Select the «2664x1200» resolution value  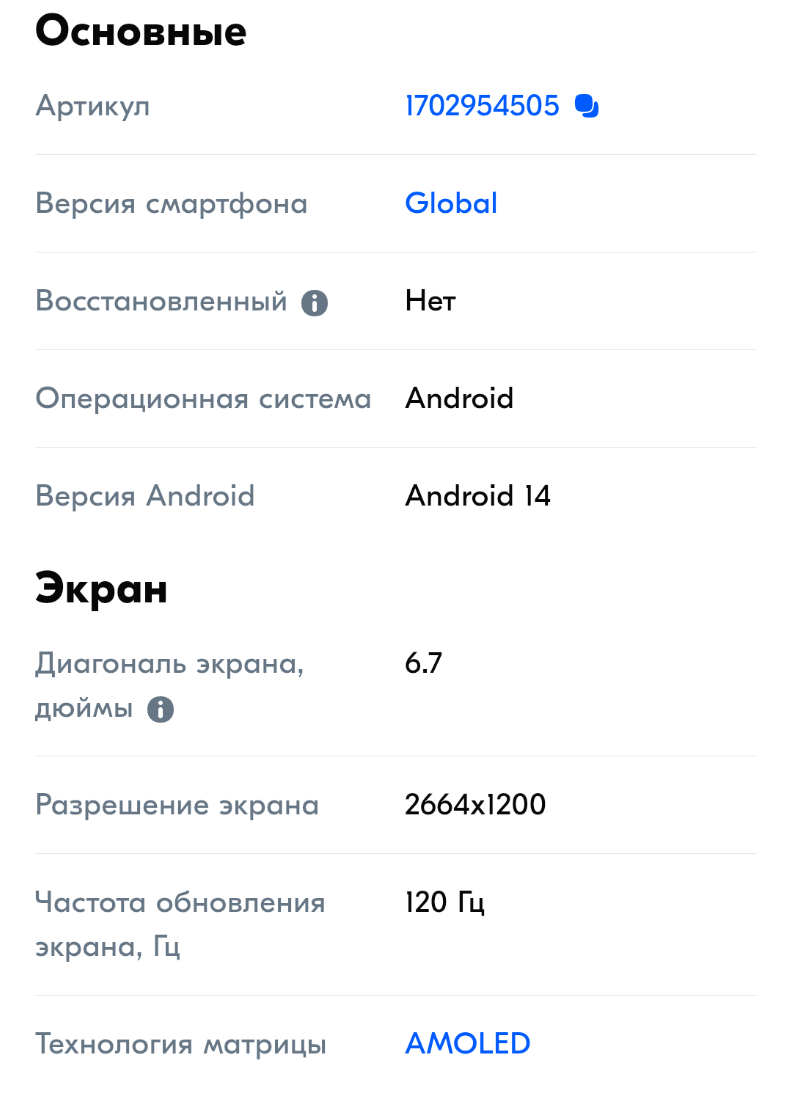pyautogui.click(x=475, y=804)
